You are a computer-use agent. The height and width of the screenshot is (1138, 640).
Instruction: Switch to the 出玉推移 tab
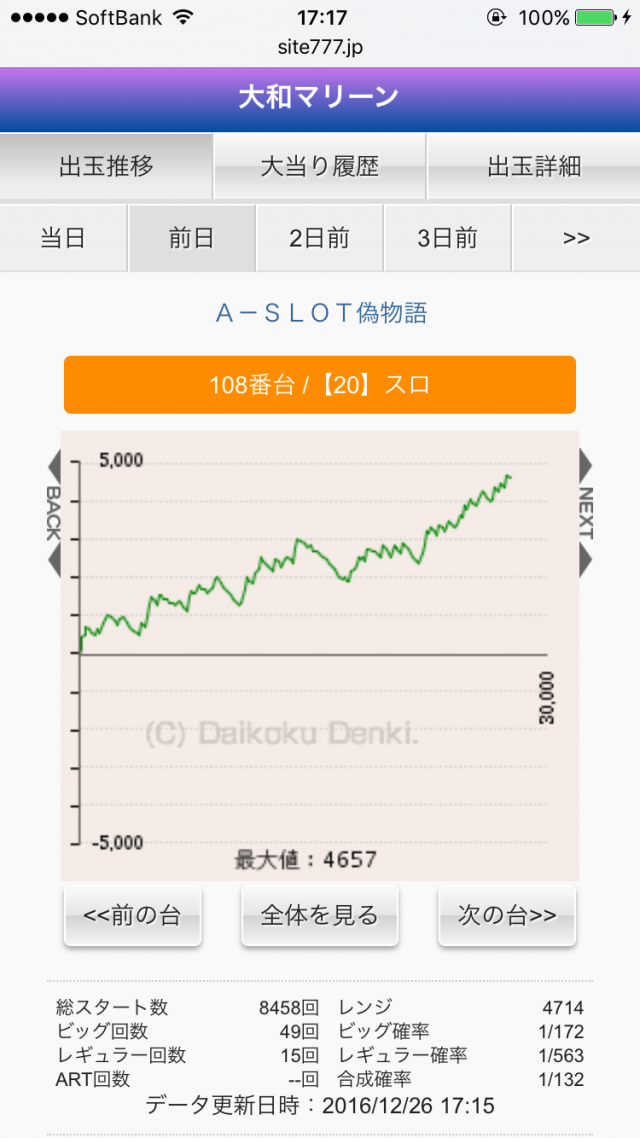106,166
